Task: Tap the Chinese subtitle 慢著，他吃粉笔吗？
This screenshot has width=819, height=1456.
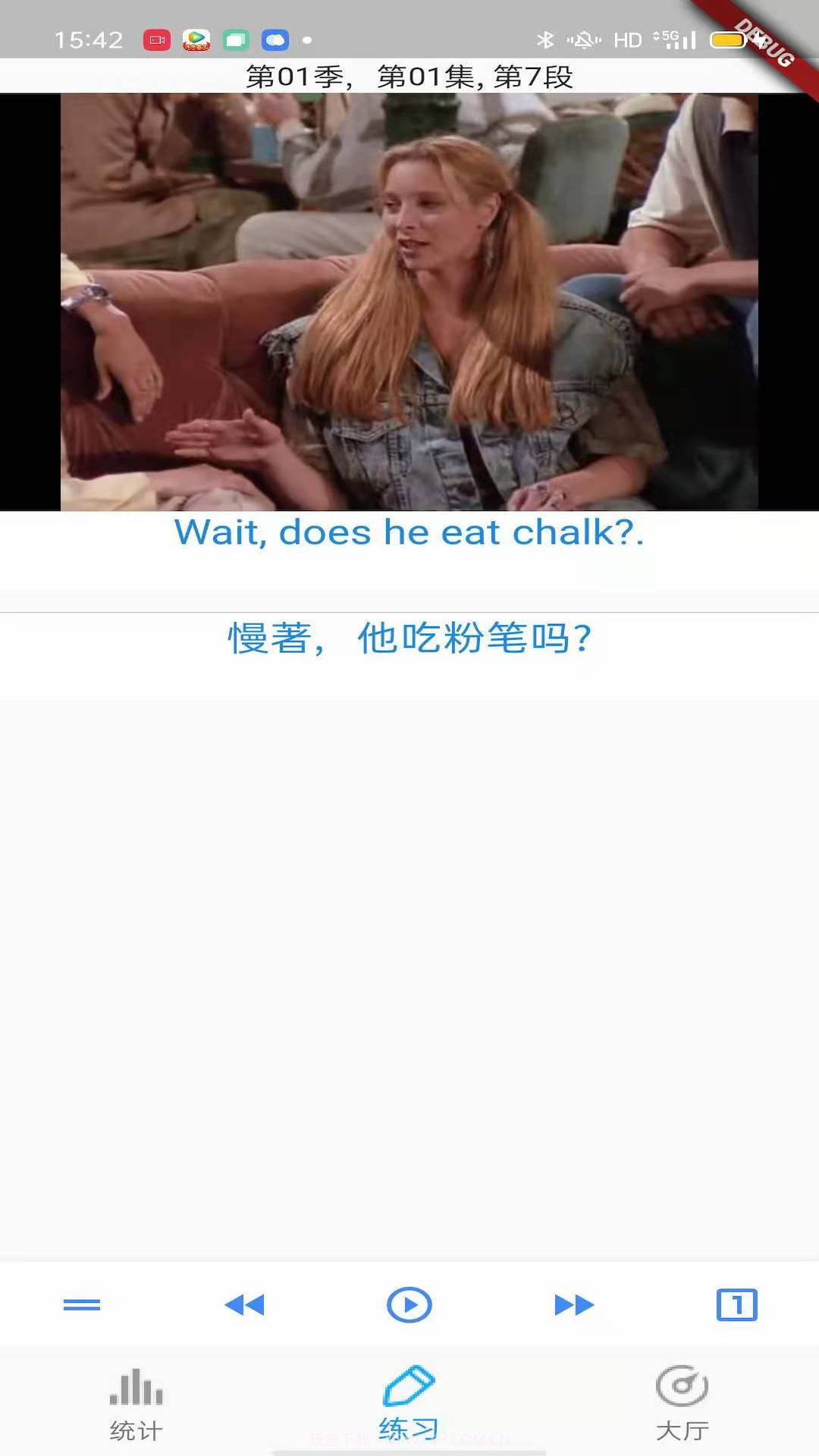Action: (409, 639)
